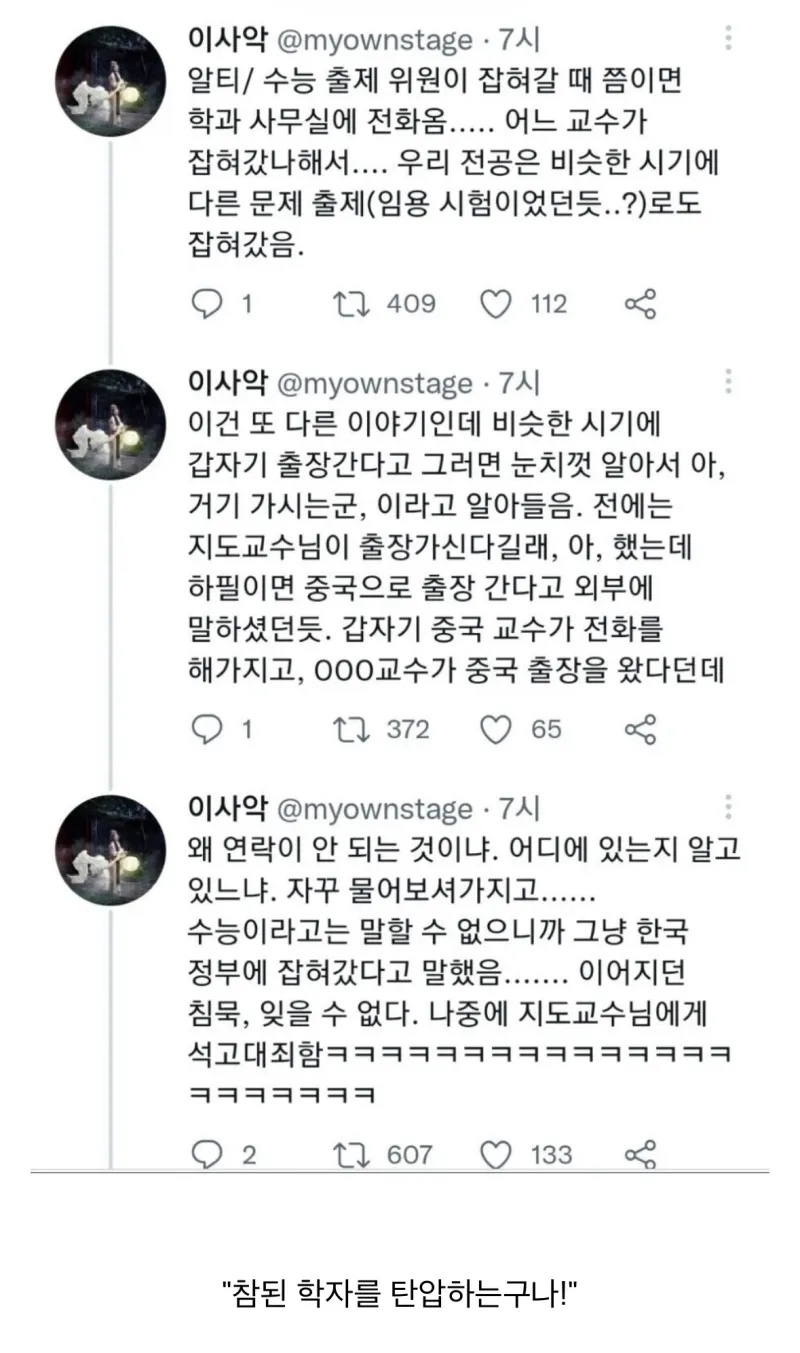The height and width of the screenshot is (1353, 800).
Task: Open overflow menu on the 중국 출장 tweet
Action: coord(729,381)
